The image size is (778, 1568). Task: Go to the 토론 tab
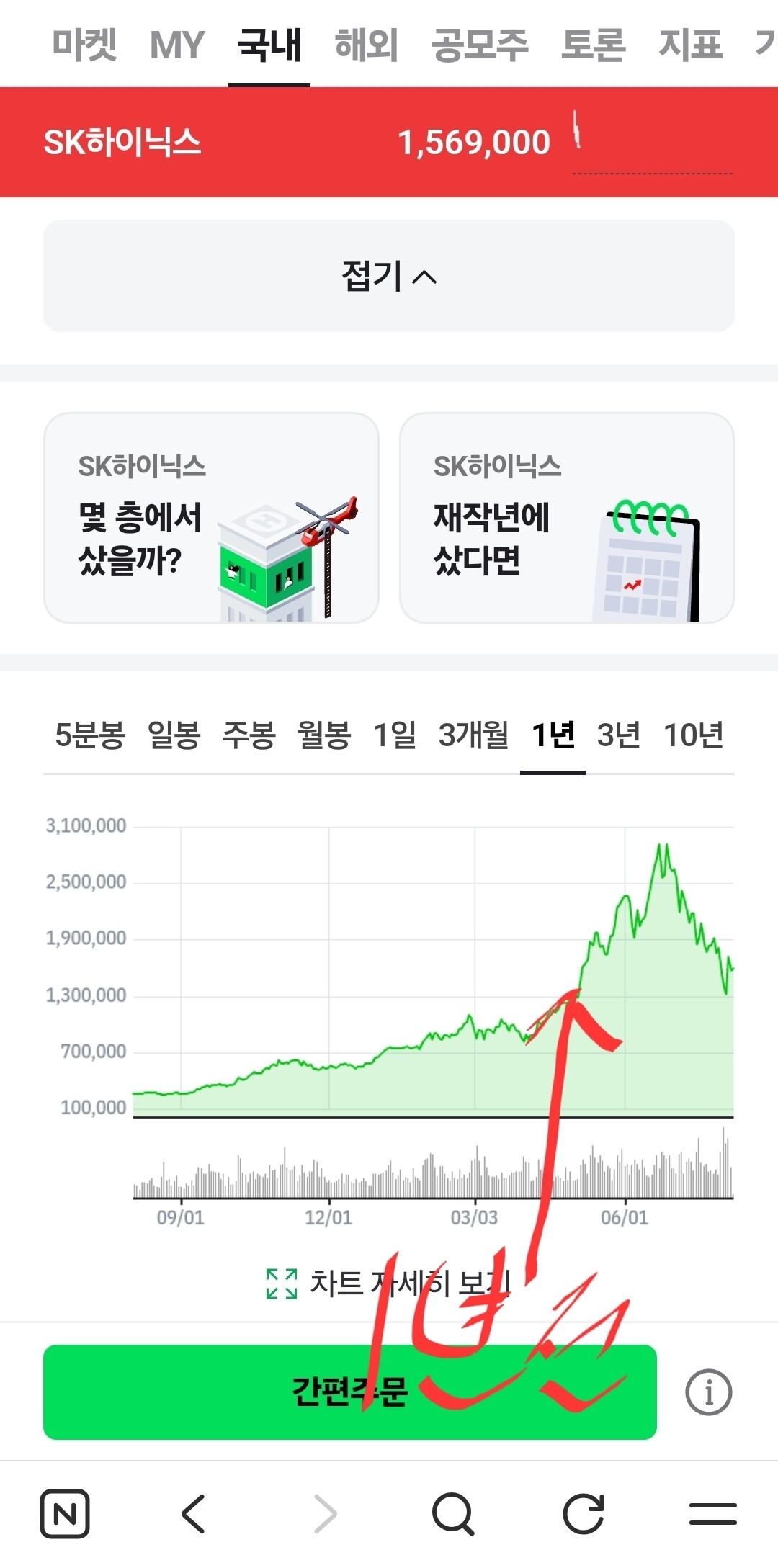click(x=593, y=45)
